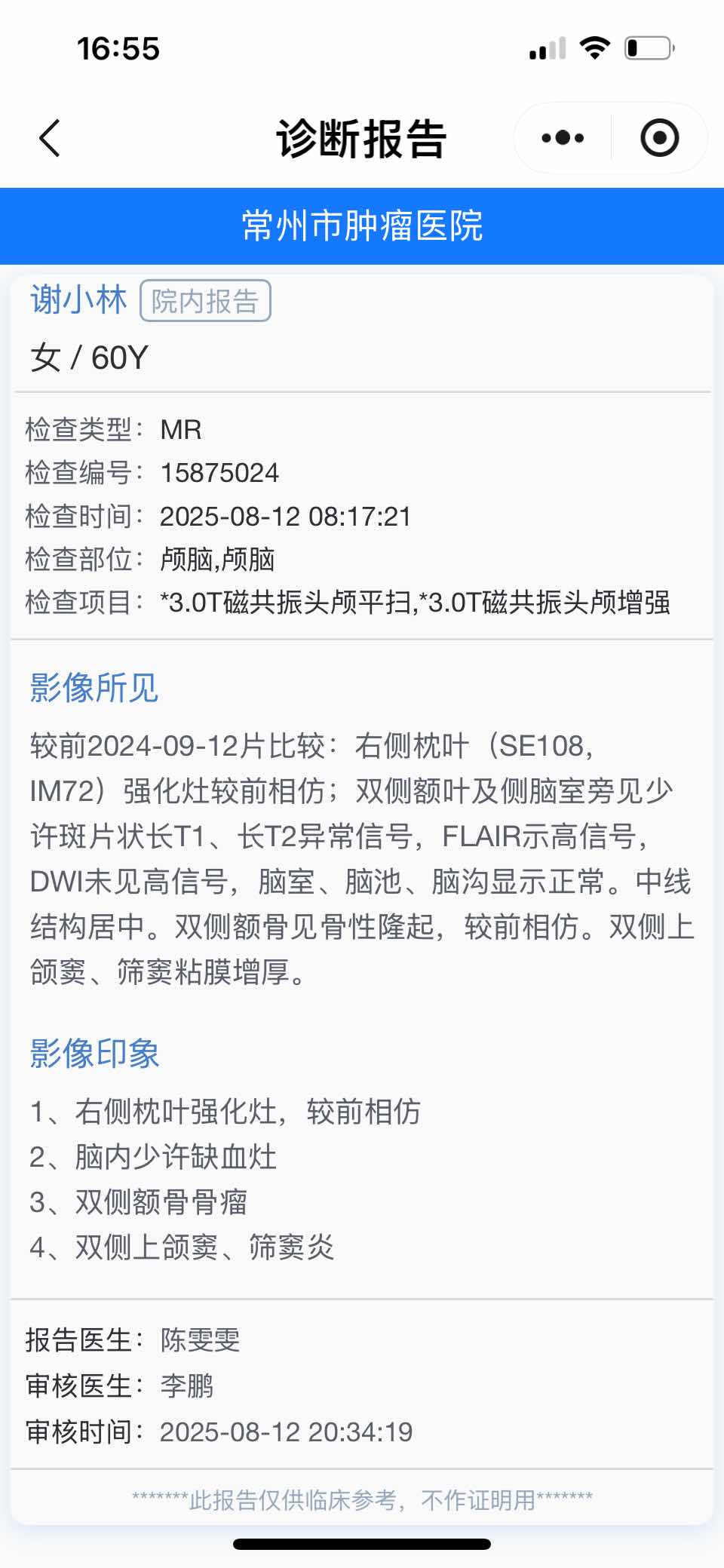Close the mini program with the circle button
724x1568 pixels.
click(659, 139)
